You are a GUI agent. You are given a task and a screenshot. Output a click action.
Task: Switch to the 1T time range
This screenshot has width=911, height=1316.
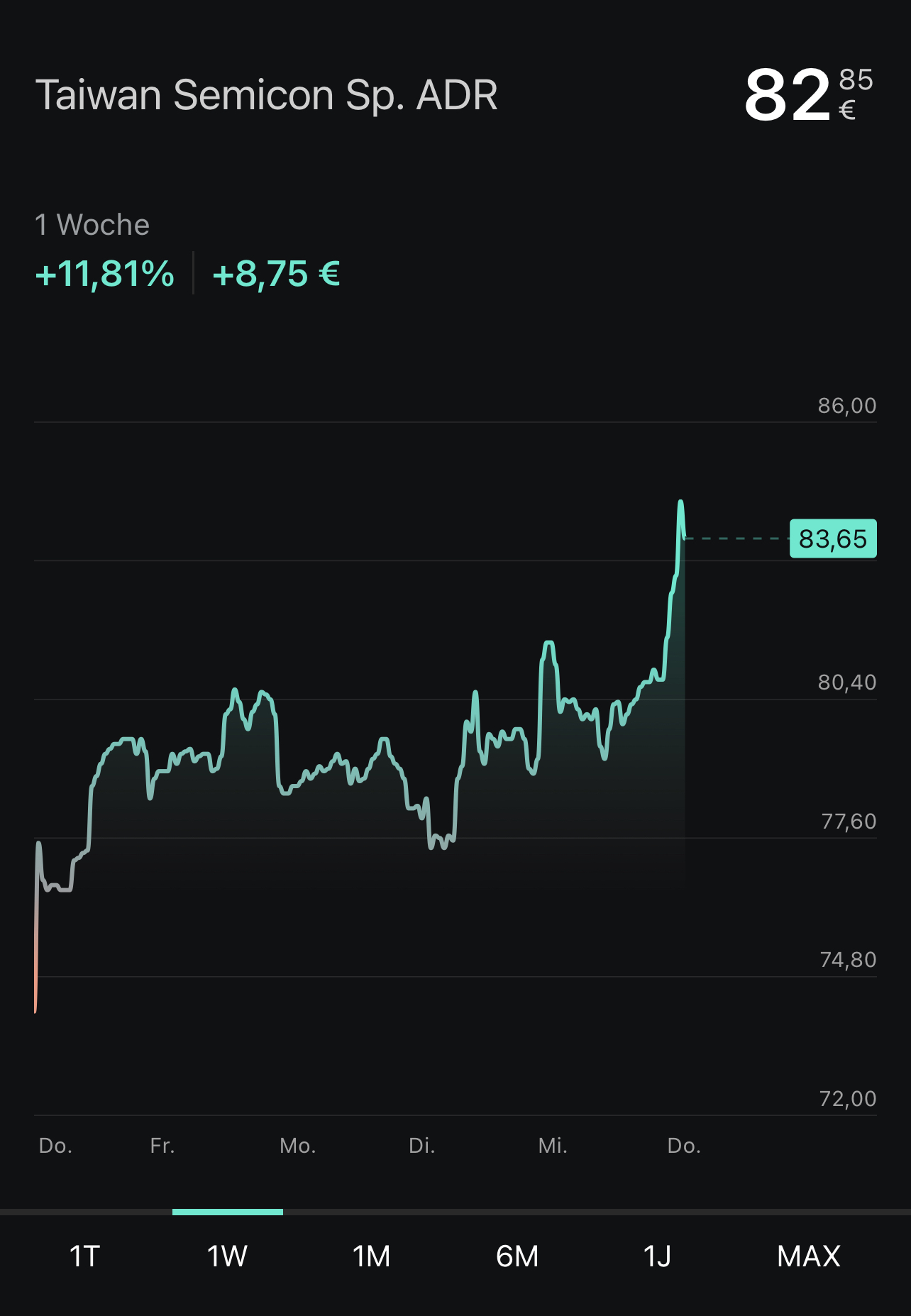(x=84, y=1256)
